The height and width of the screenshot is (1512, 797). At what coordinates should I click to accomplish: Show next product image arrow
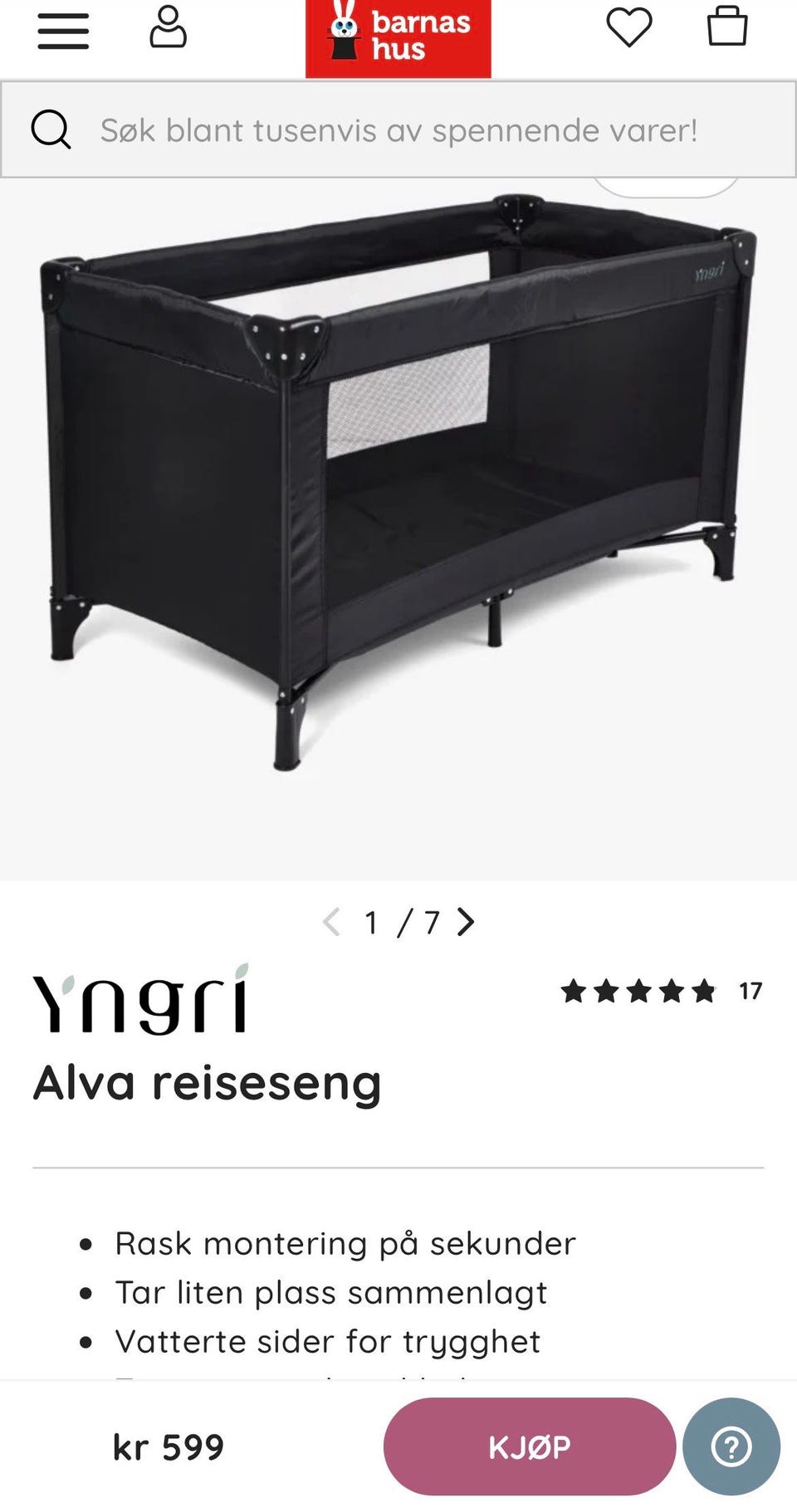466,922
